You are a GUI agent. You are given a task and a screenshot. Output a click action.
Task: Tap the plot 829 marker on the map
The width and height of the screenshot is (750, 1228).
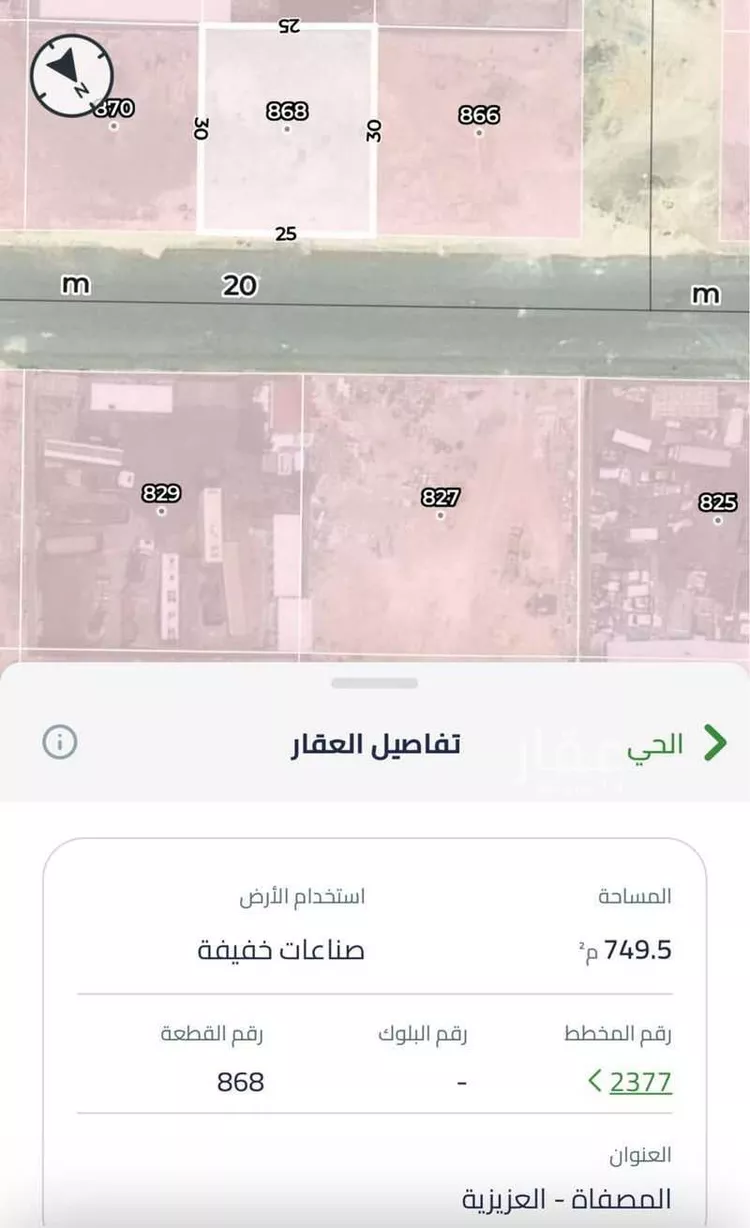click(x=161, y=493)
